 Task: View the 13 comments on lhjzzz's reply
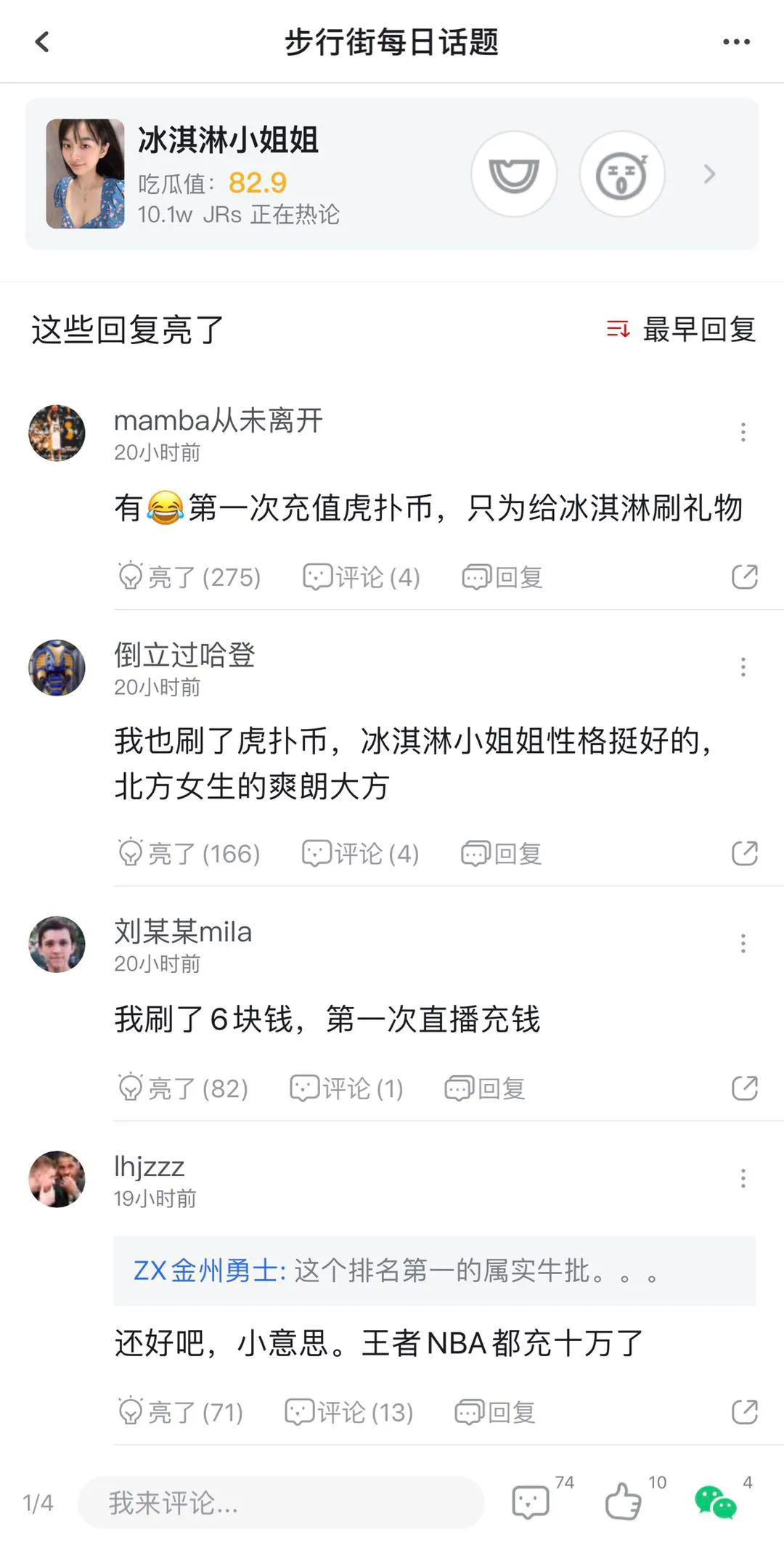[x=349, y=1412]
